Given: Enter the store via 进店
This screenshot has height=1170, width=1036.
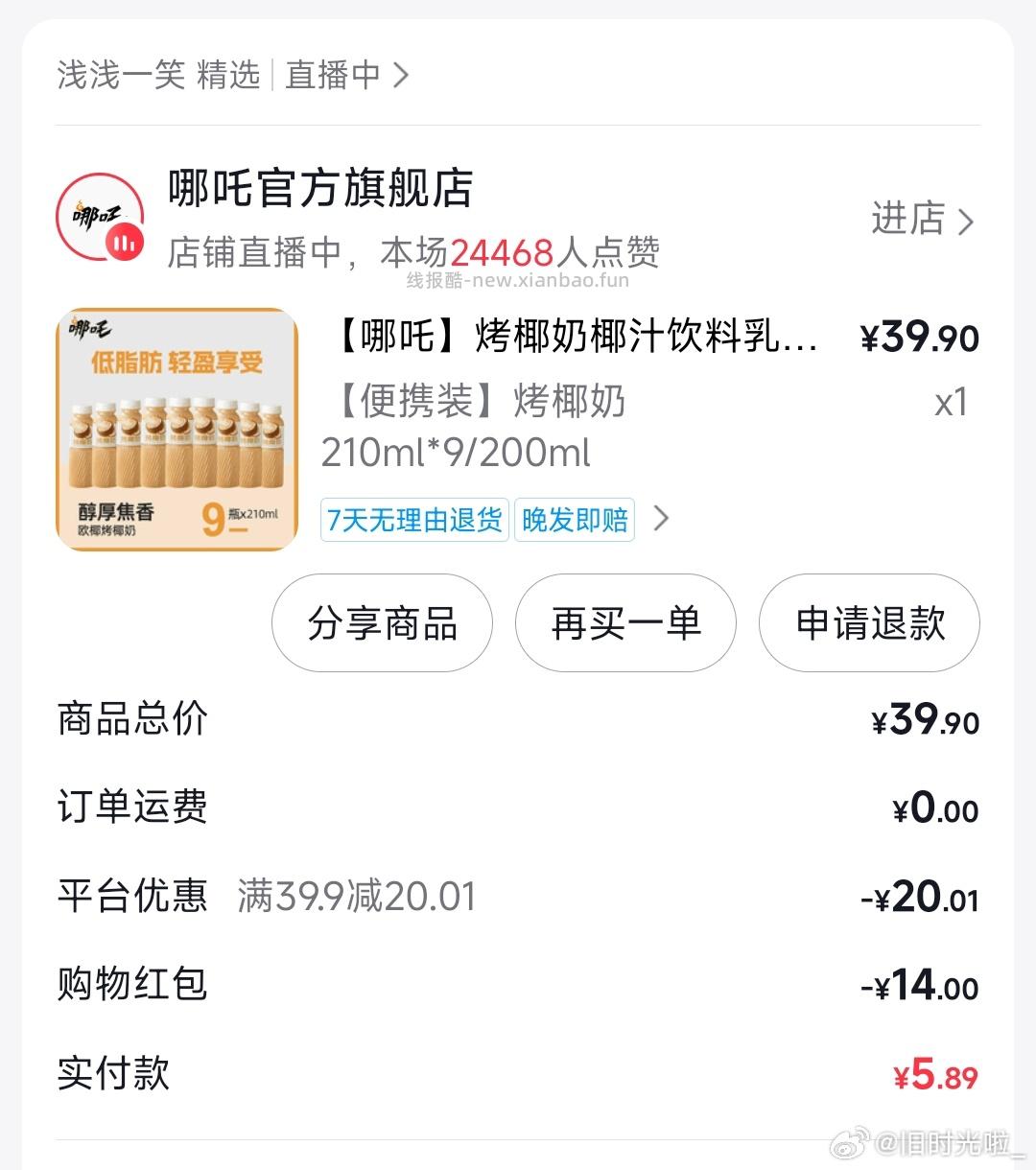Looking at the screenshot, I should 921,220.
